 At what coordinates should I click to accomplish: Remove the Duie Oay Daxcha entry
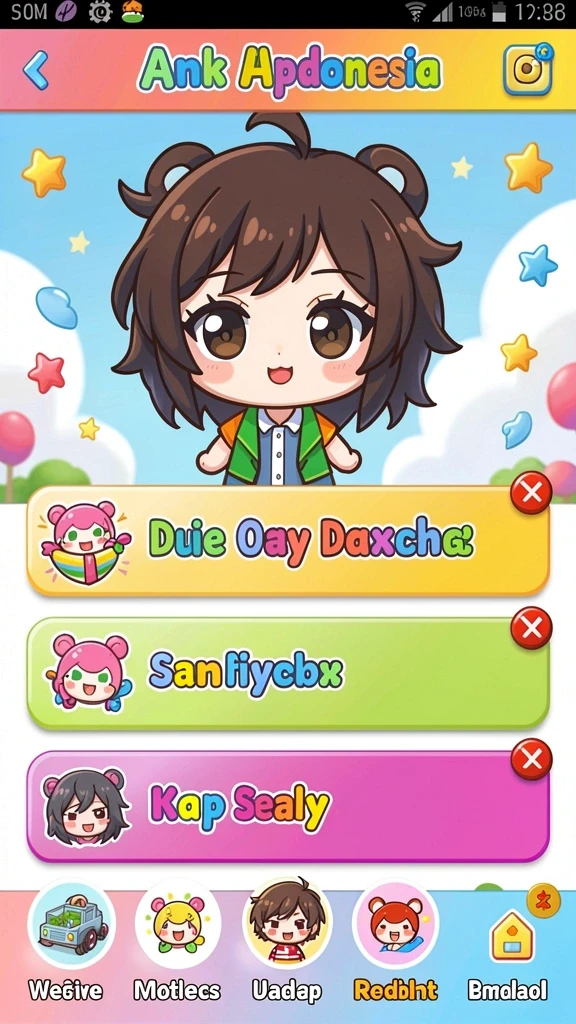tap(531, 493)
